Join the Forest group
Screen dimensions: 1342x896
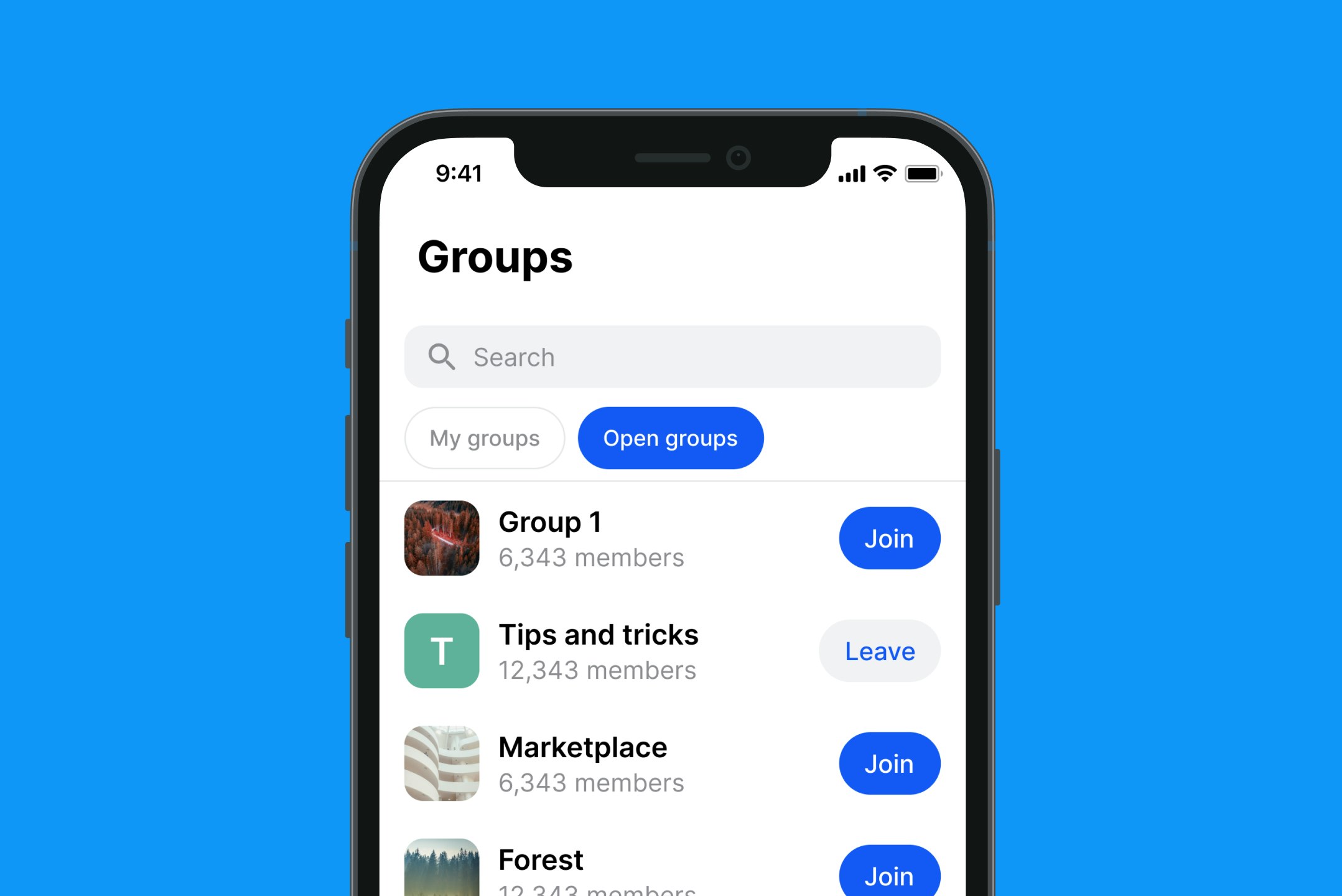tap(889, 874)
